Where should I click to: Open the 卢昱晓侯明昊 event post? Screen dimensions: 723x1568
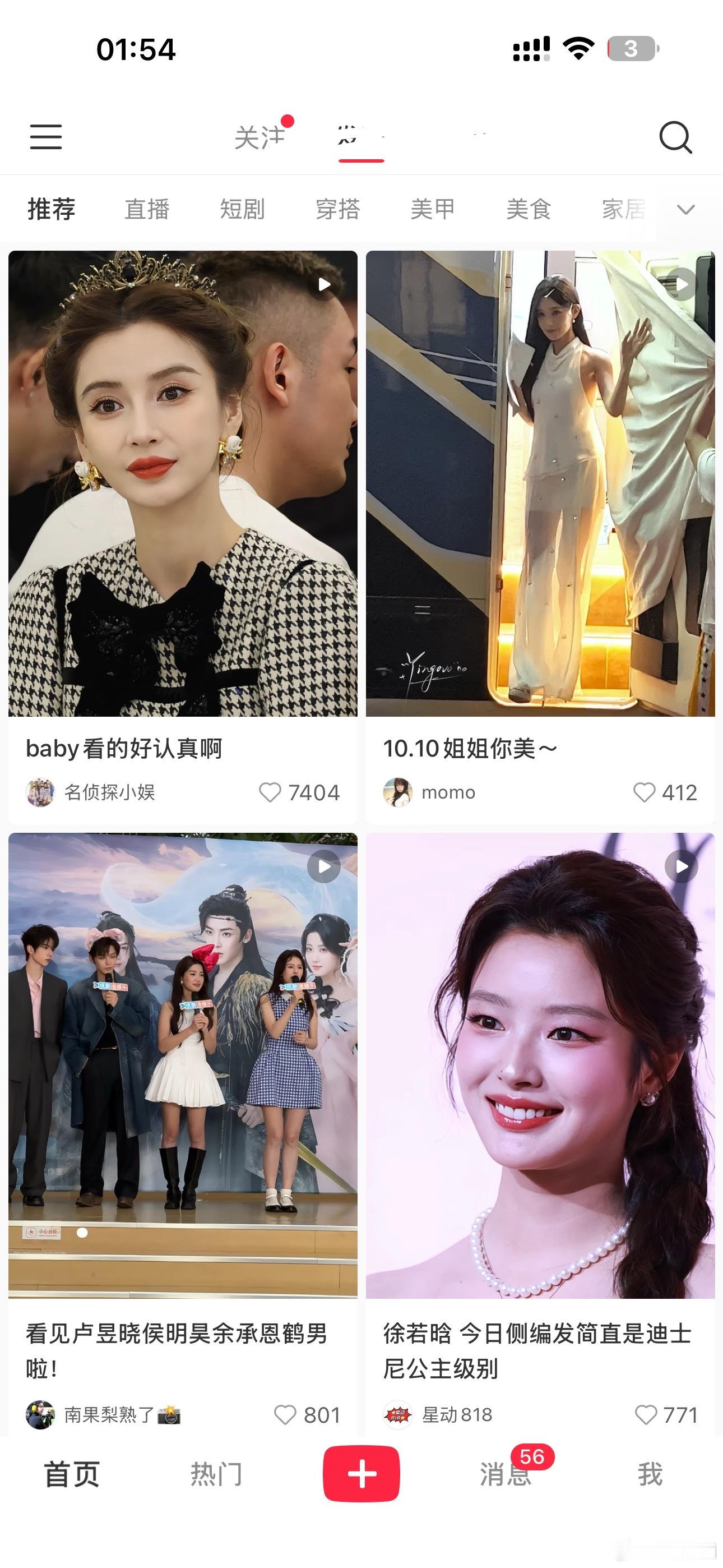183,1065
